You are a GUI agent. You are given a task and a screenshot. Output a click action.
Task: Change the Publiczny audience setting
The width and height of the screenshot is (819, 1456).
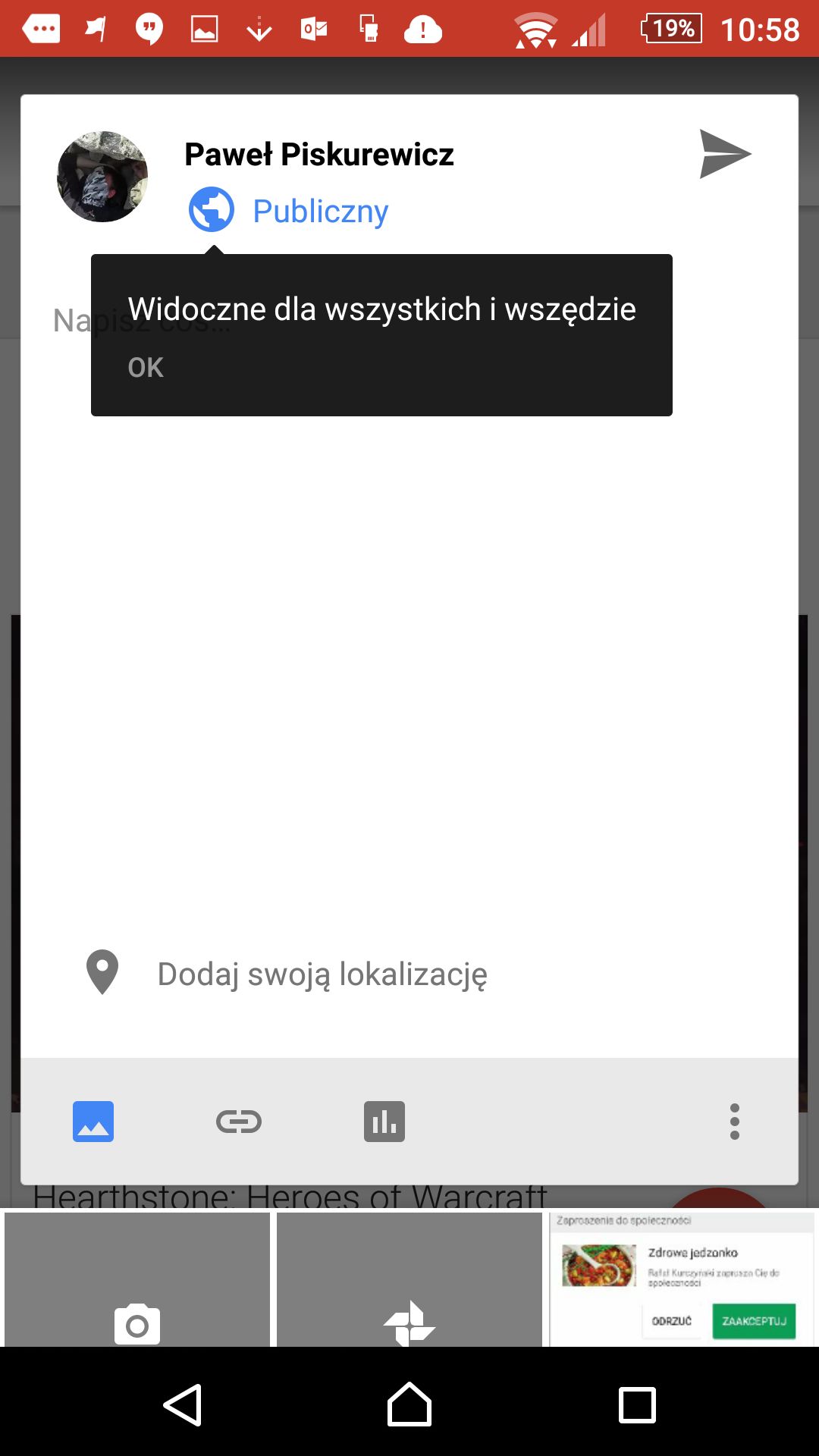click(x=288, y=210)
